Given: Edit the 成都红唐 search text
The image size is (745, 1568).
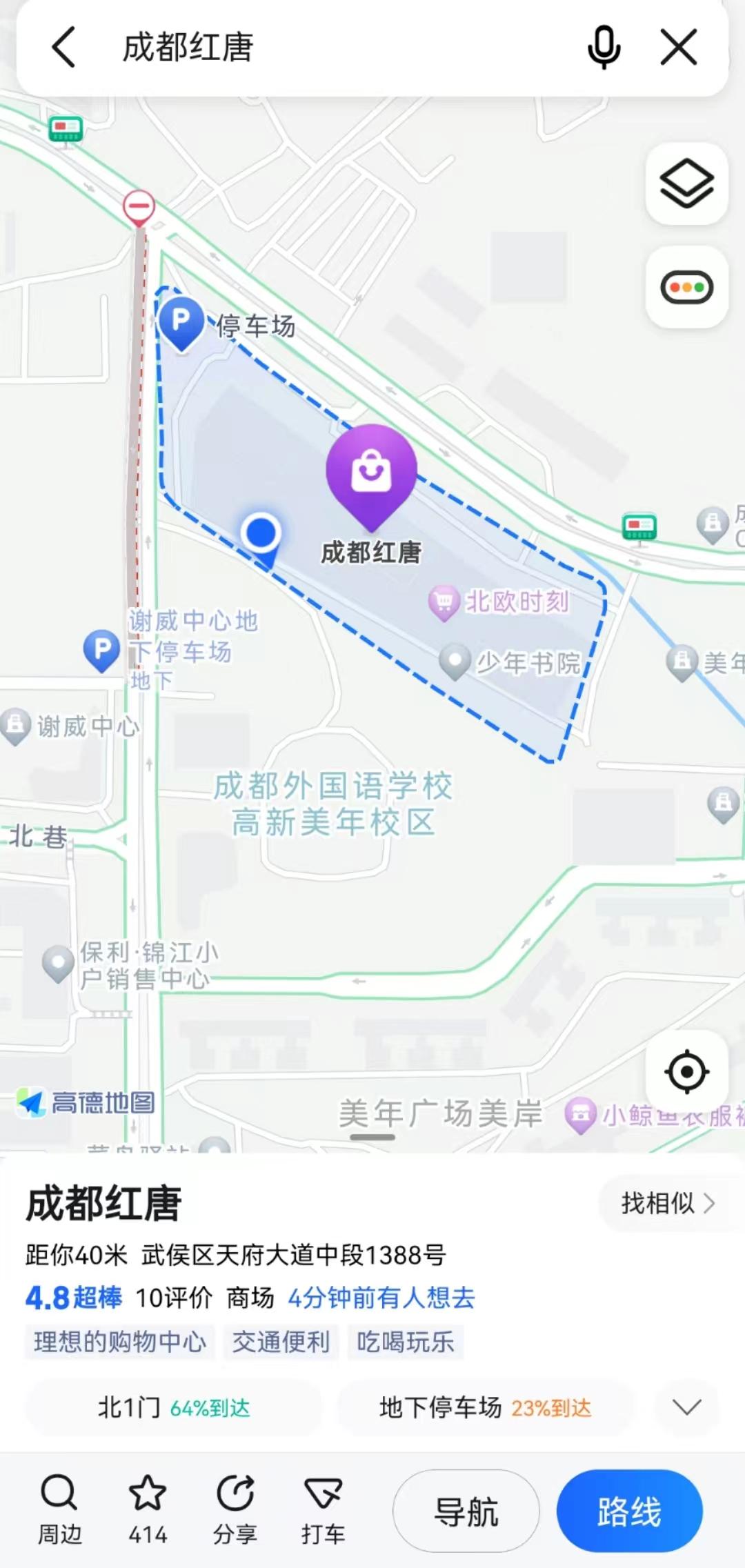Looking at the screenshot, I should click(188, 48).
